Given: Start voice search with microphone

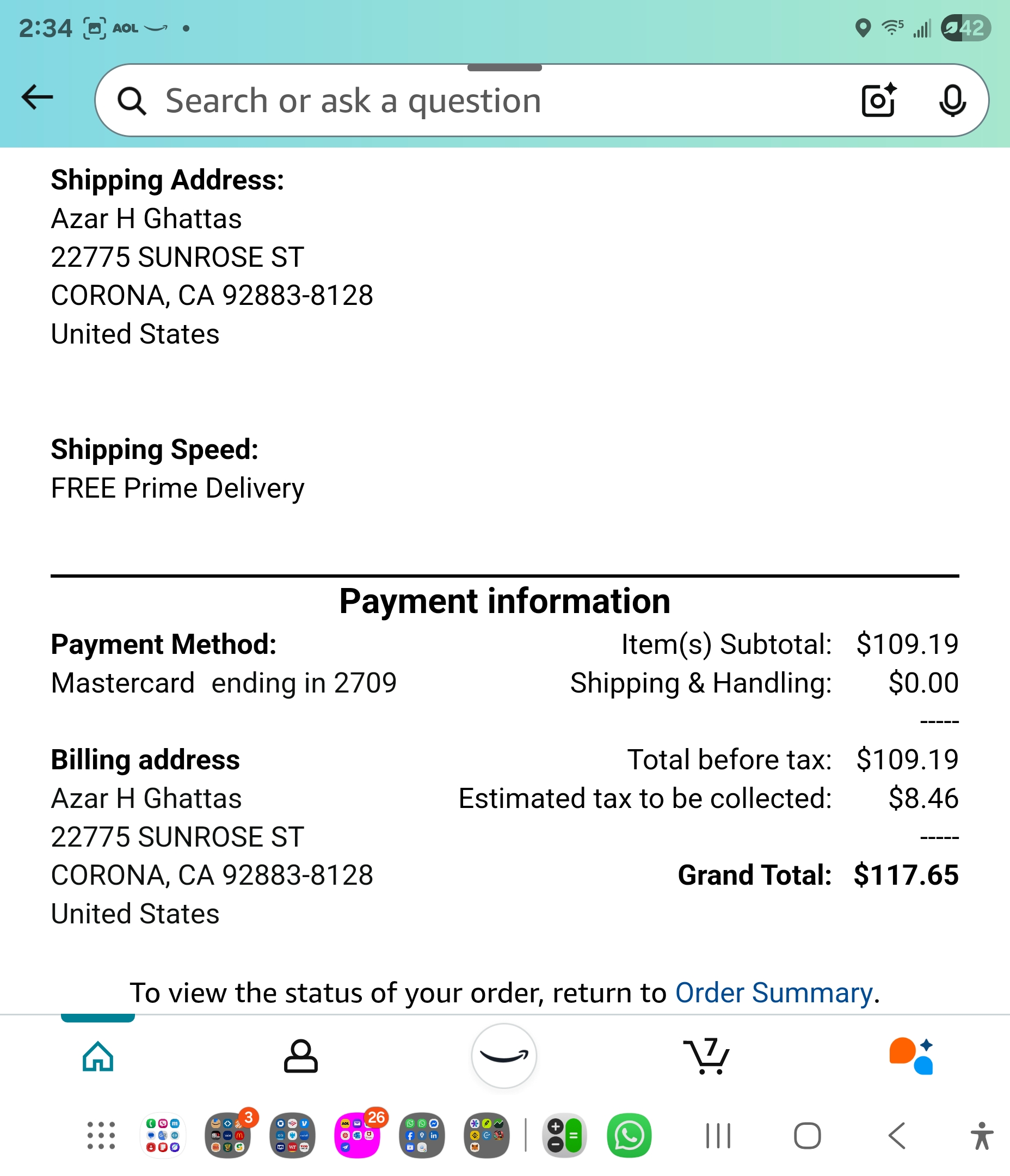Looking at the screenshot, I should (x=952, y=101).
